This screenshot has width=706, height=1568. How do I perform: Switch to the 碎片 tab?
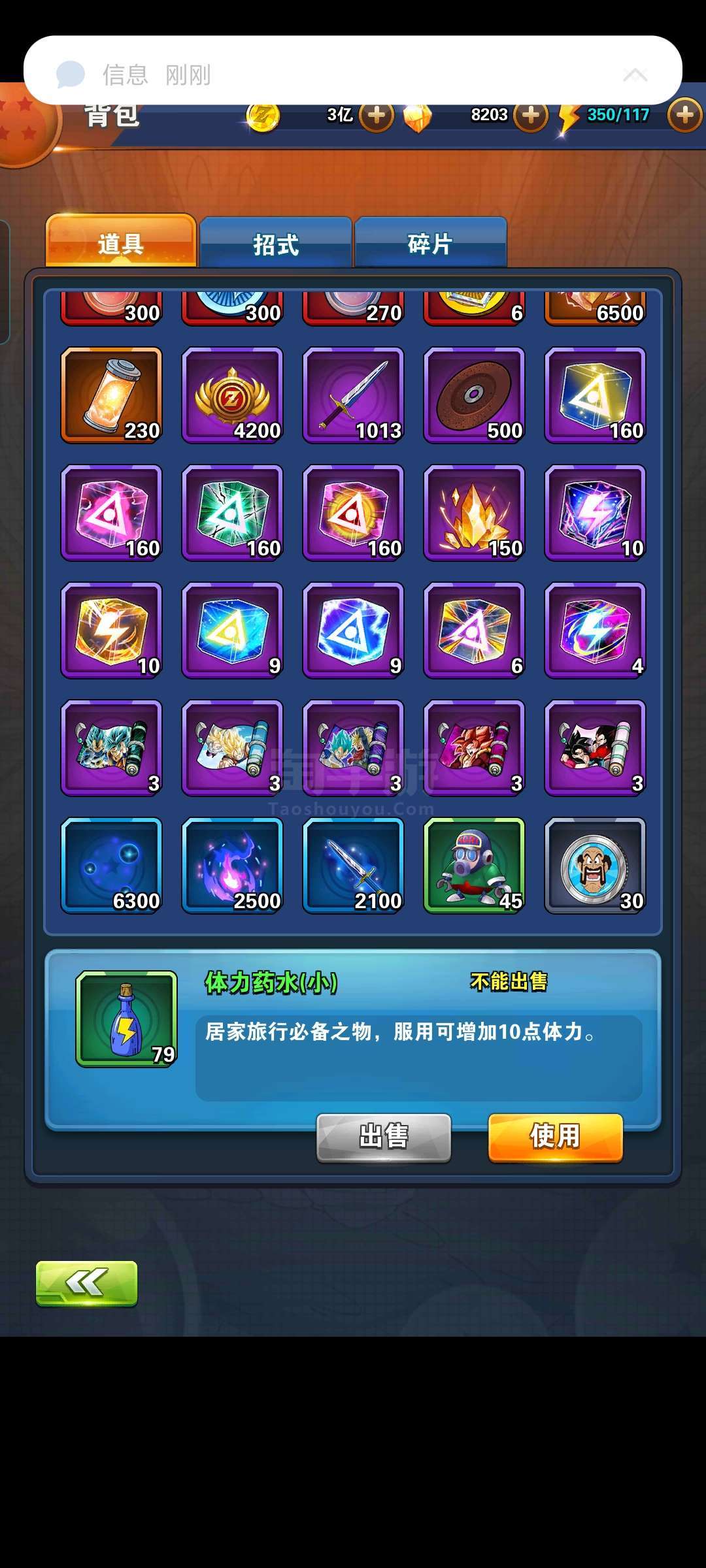click(x=430, y=244)
